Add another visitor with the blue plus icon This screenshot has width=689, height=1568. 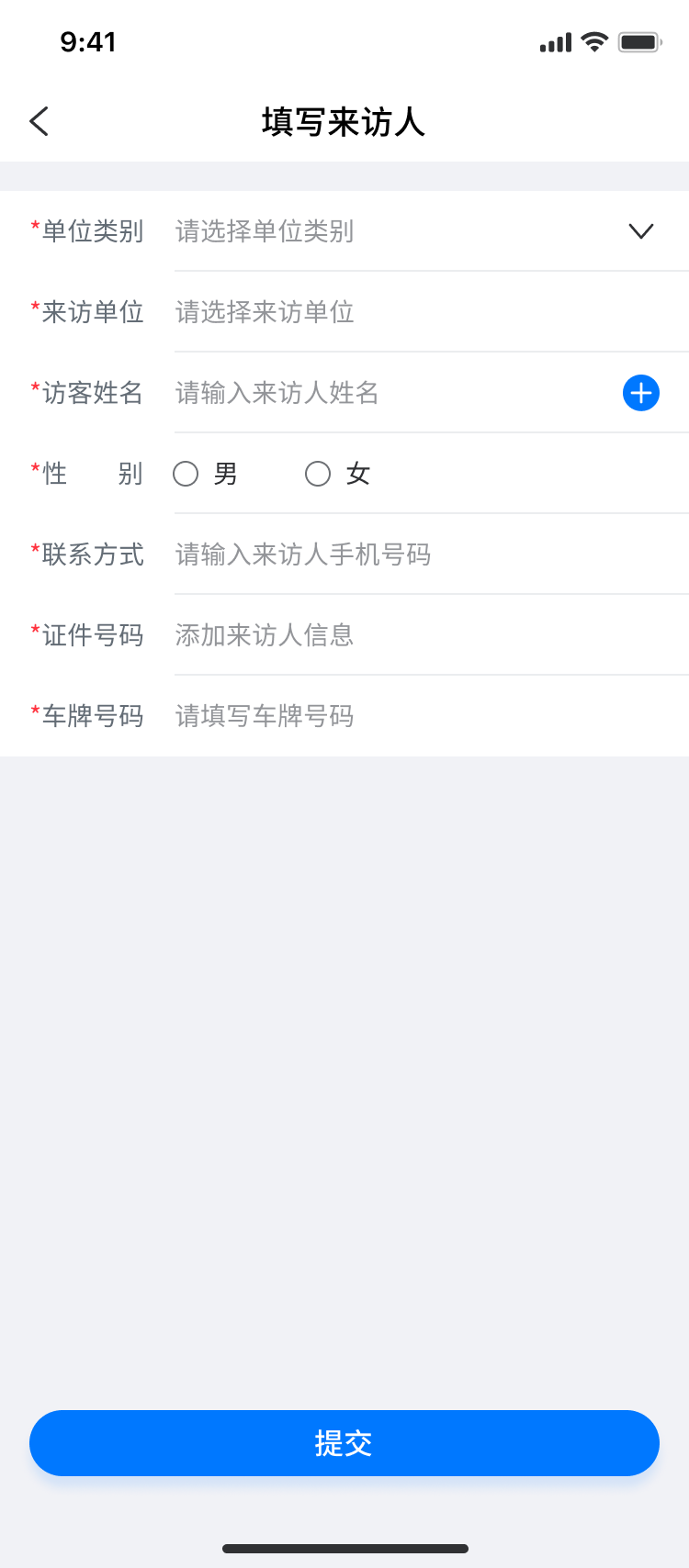click(641, 393)
